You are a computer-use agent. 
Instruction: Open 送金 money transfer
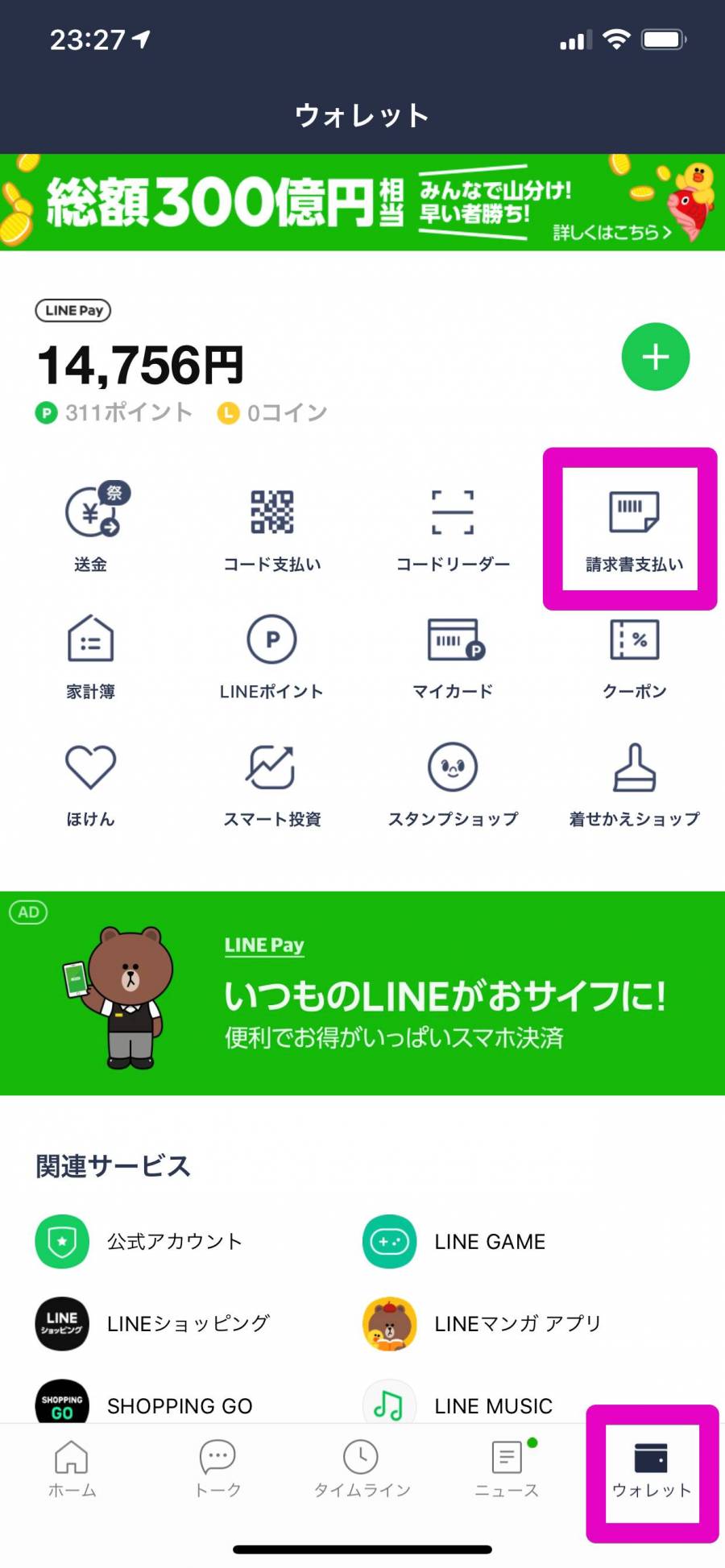pyautogui.click(x=91, y=527)
